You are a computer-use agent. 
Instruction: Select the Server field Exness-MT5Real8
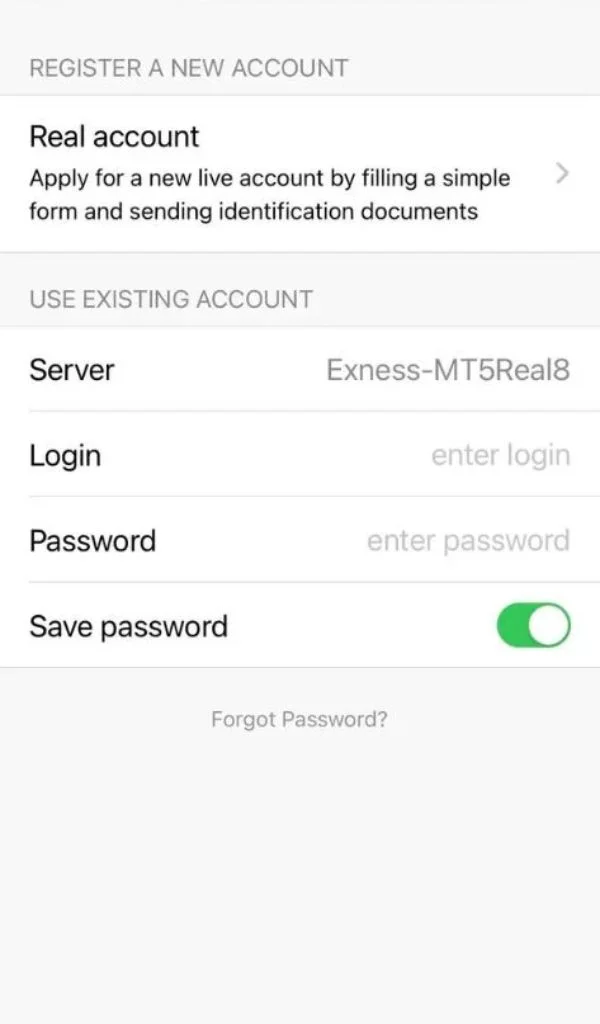[447, 370]
